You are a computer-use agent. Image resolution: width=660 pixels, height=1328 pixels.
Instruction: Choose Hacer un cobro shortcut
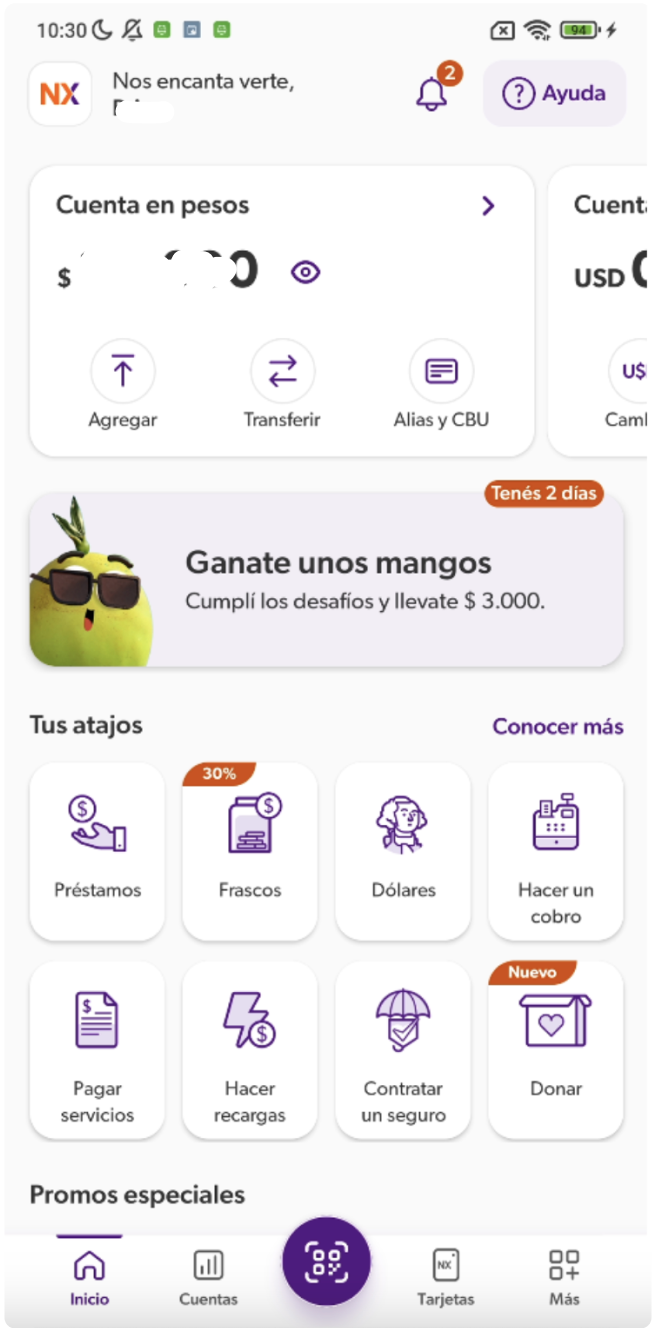coord(556,850)
